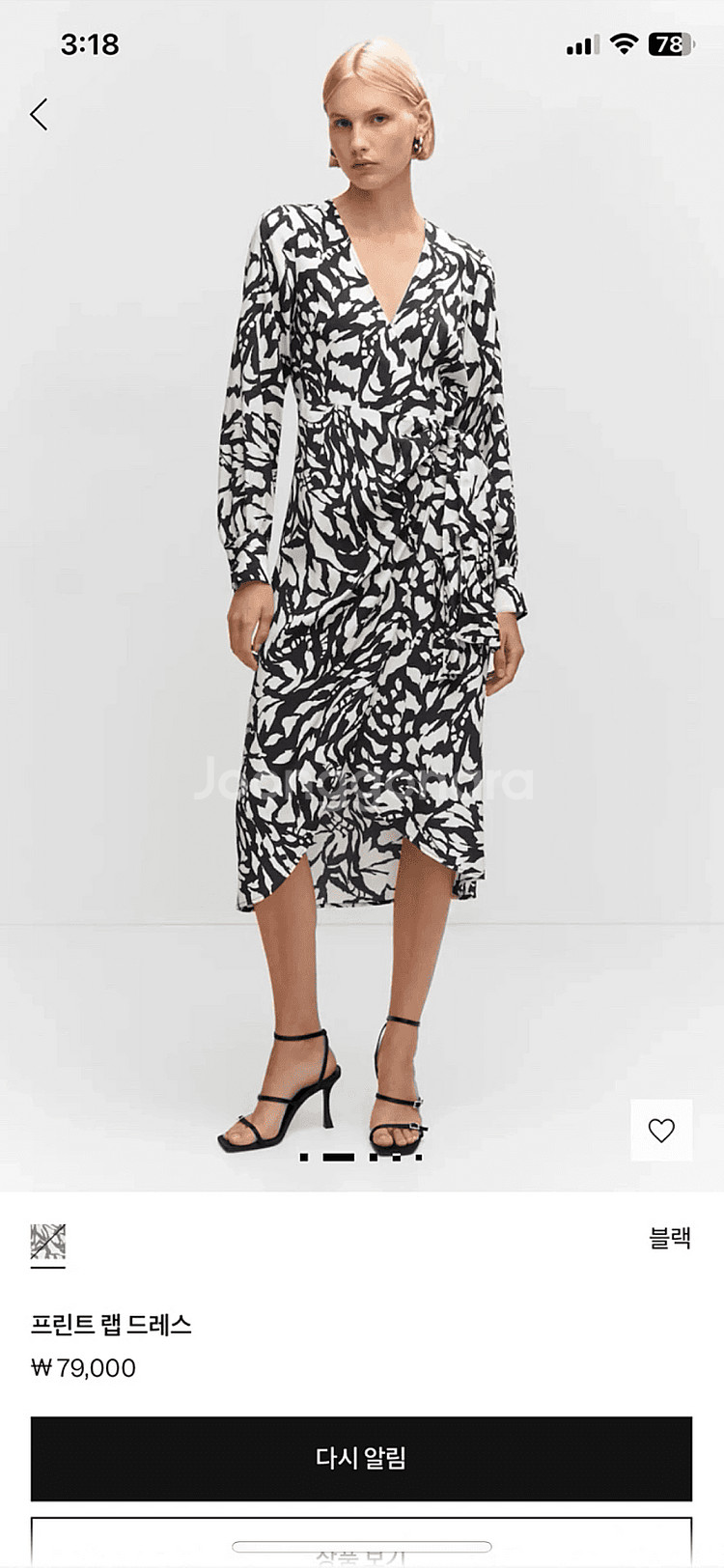This screenshot has height=1568, width=724.
Task: Tap the image page indicator dots
Action: click(361, 1156)
